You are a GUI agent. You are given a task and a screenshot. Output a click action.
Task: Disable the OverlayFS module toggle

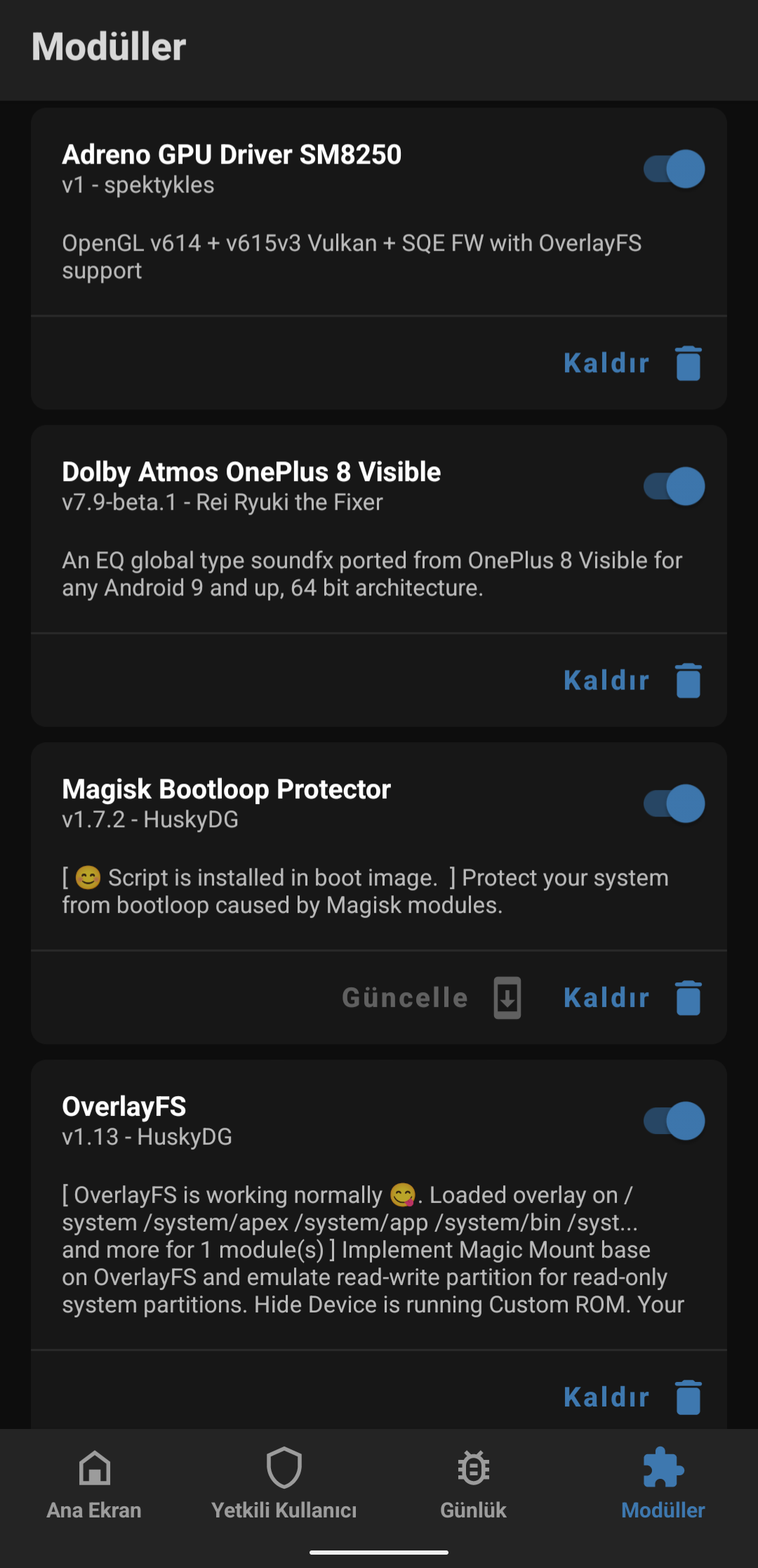click(x=674, y=1121)
